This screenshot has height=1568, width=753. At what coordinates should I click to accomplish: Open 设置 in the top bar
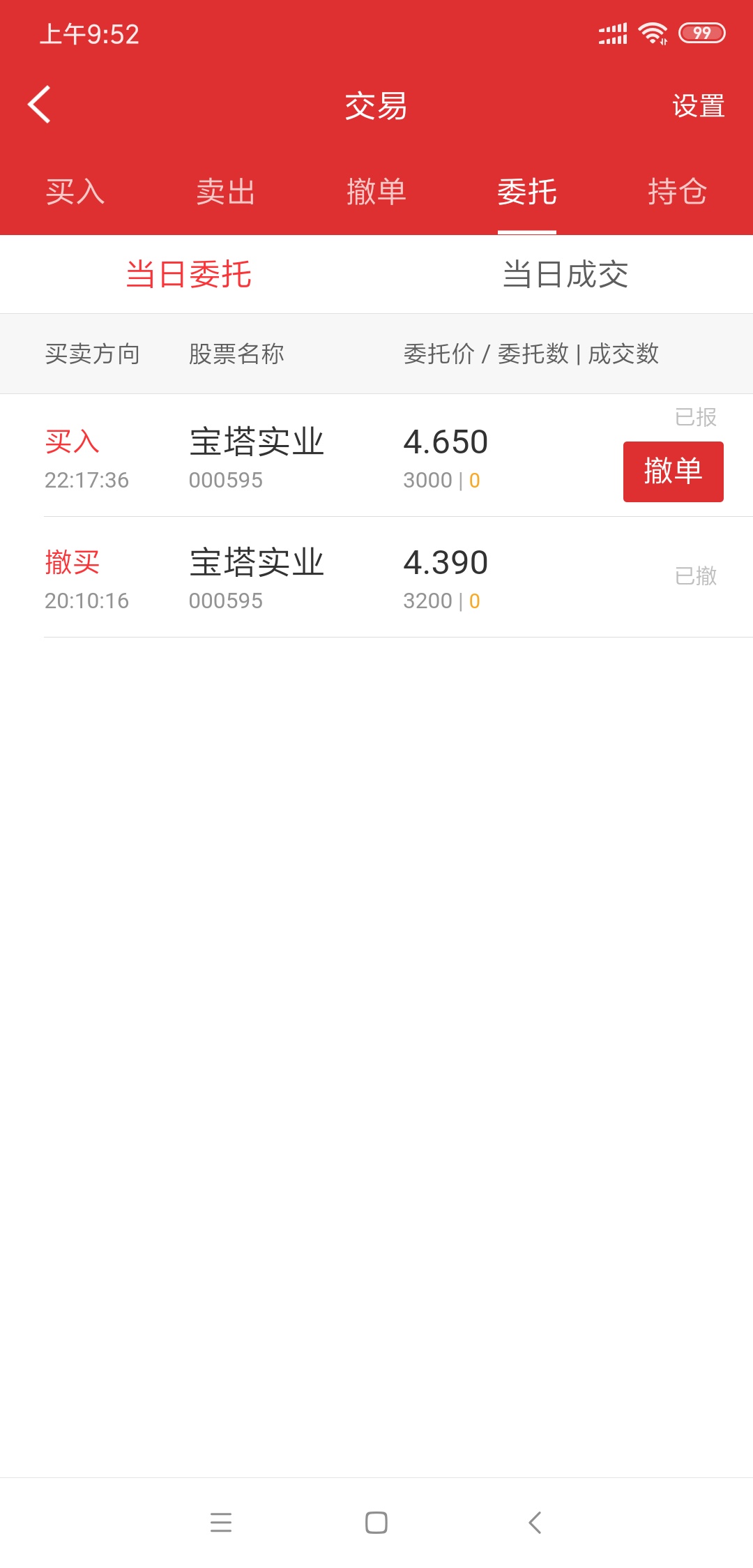pos(698,106)
